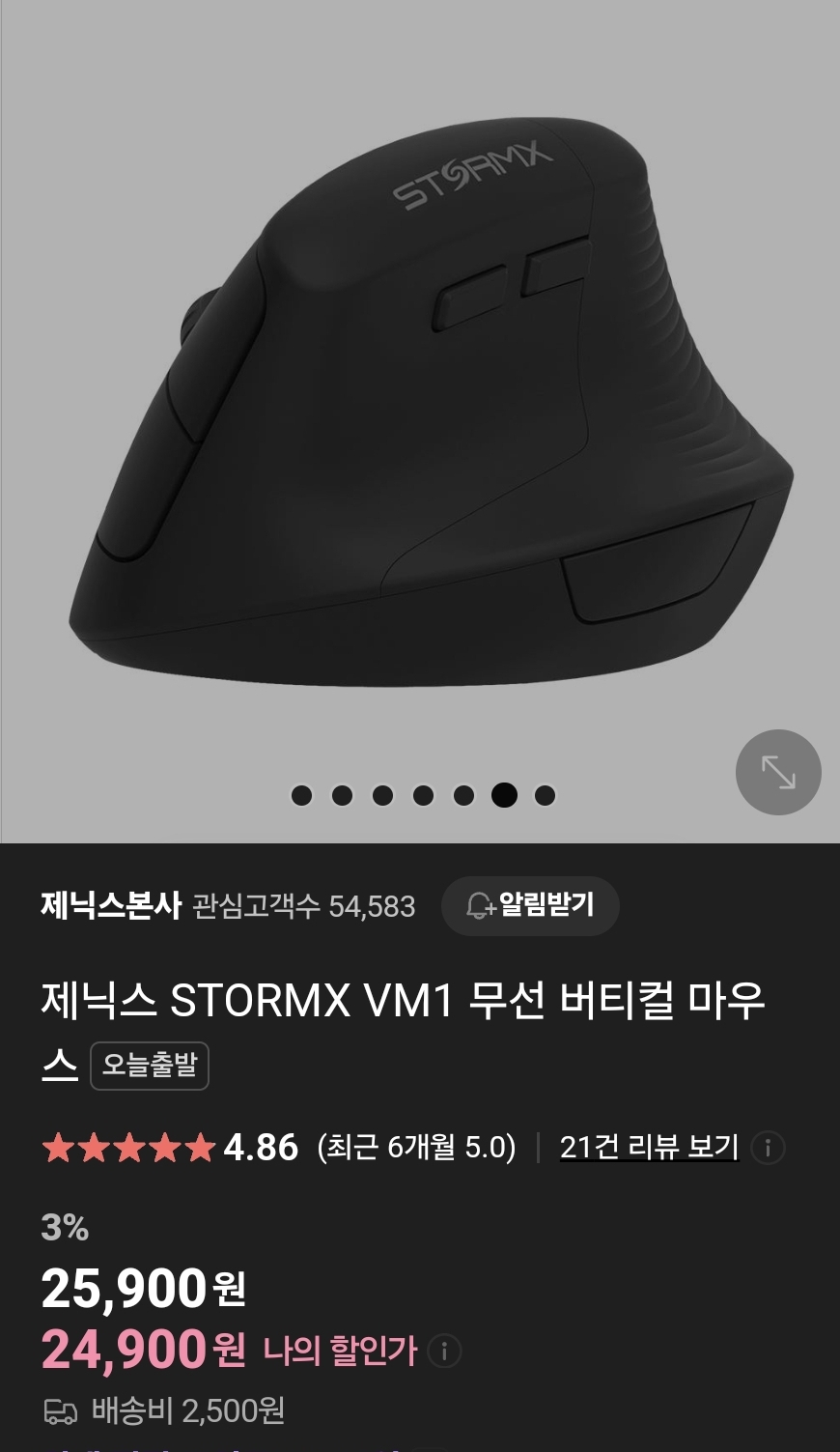The height and width of the screenshot is (1452, 840).
Task: Open the 제닉스 STORMX VM1 product title
Action: click(x=406, y=1003)
